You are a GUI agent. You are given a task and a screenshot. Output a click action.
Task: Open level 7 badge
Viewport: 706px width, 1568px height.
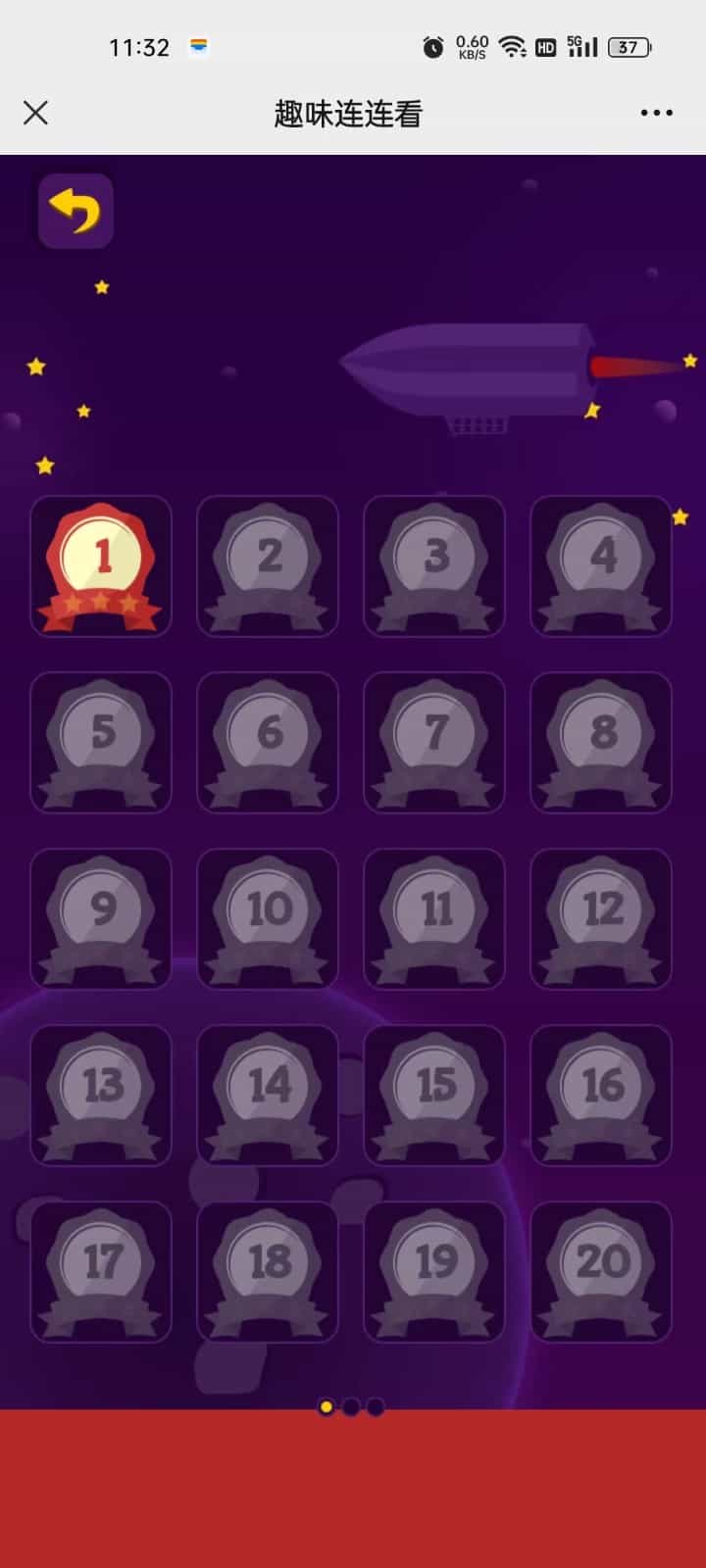(x=434, y=743)
